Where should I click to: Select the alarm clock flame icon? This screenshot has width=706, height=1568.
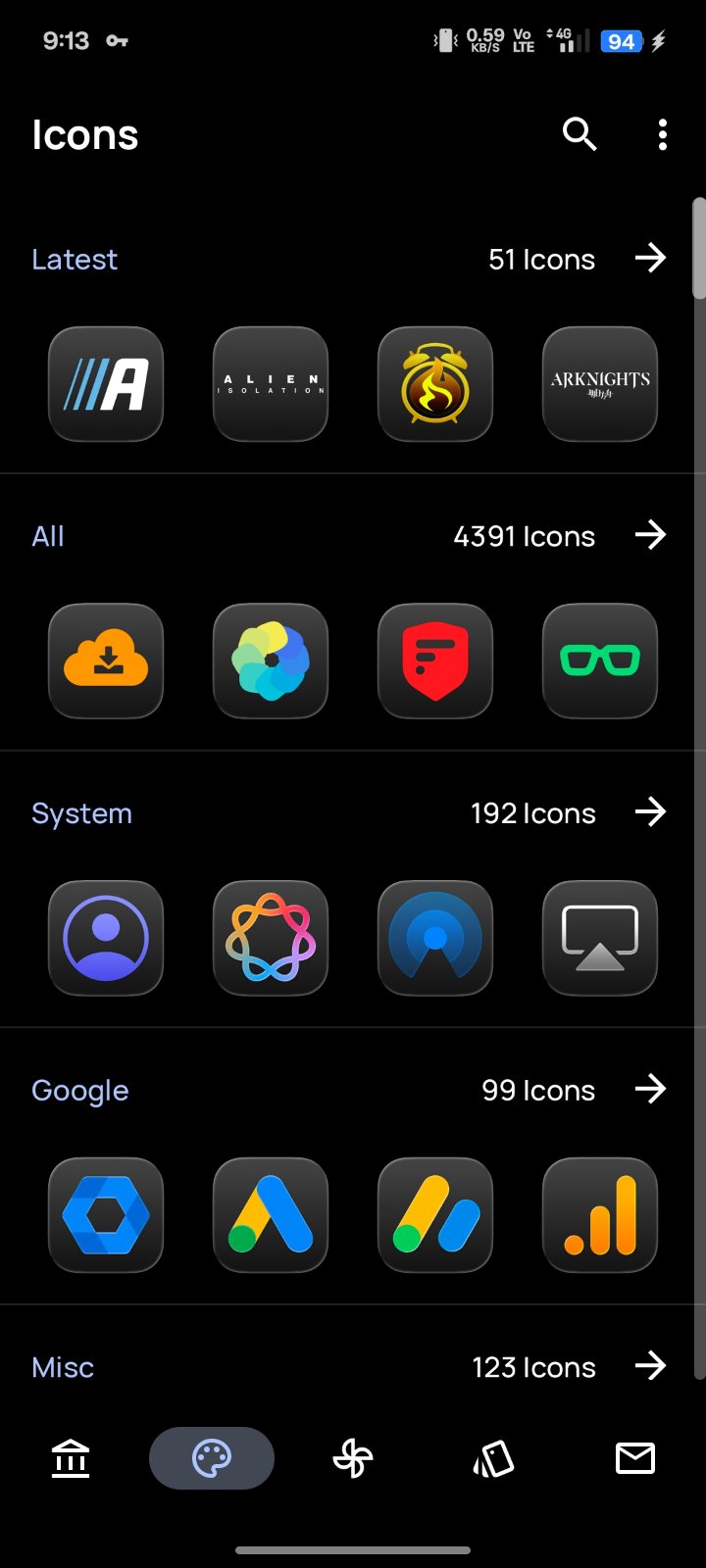coord(435,384)
